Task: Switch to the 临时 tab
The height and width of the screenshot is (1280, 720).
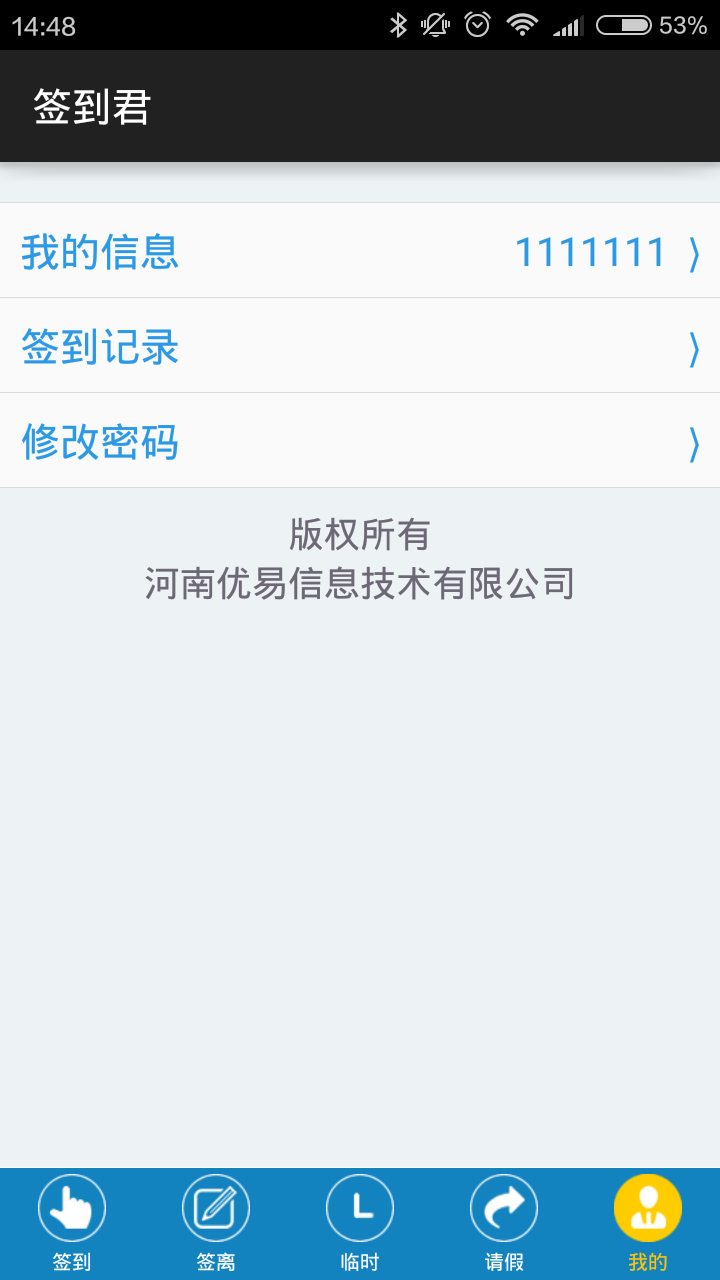Action: 360,1224
